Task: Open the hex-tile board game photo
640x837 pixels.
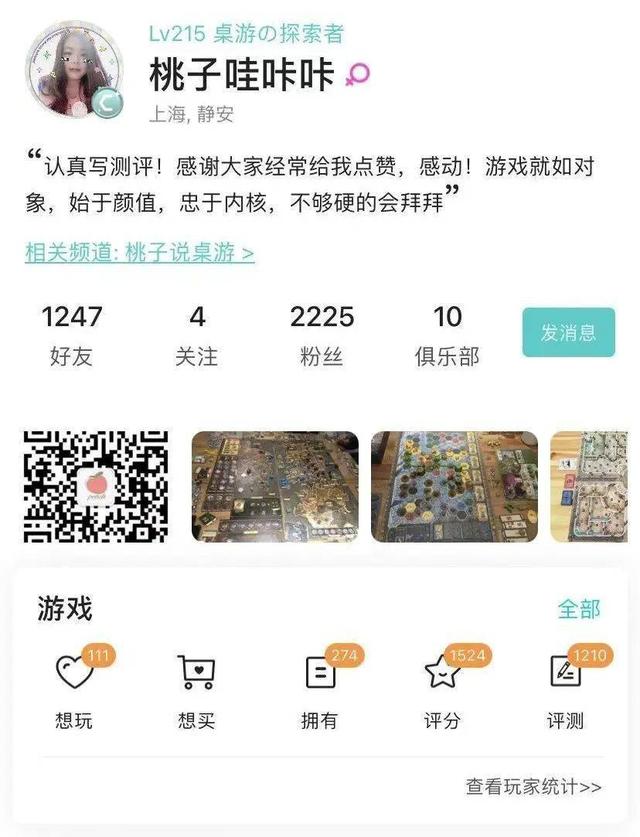Action: 454,486
